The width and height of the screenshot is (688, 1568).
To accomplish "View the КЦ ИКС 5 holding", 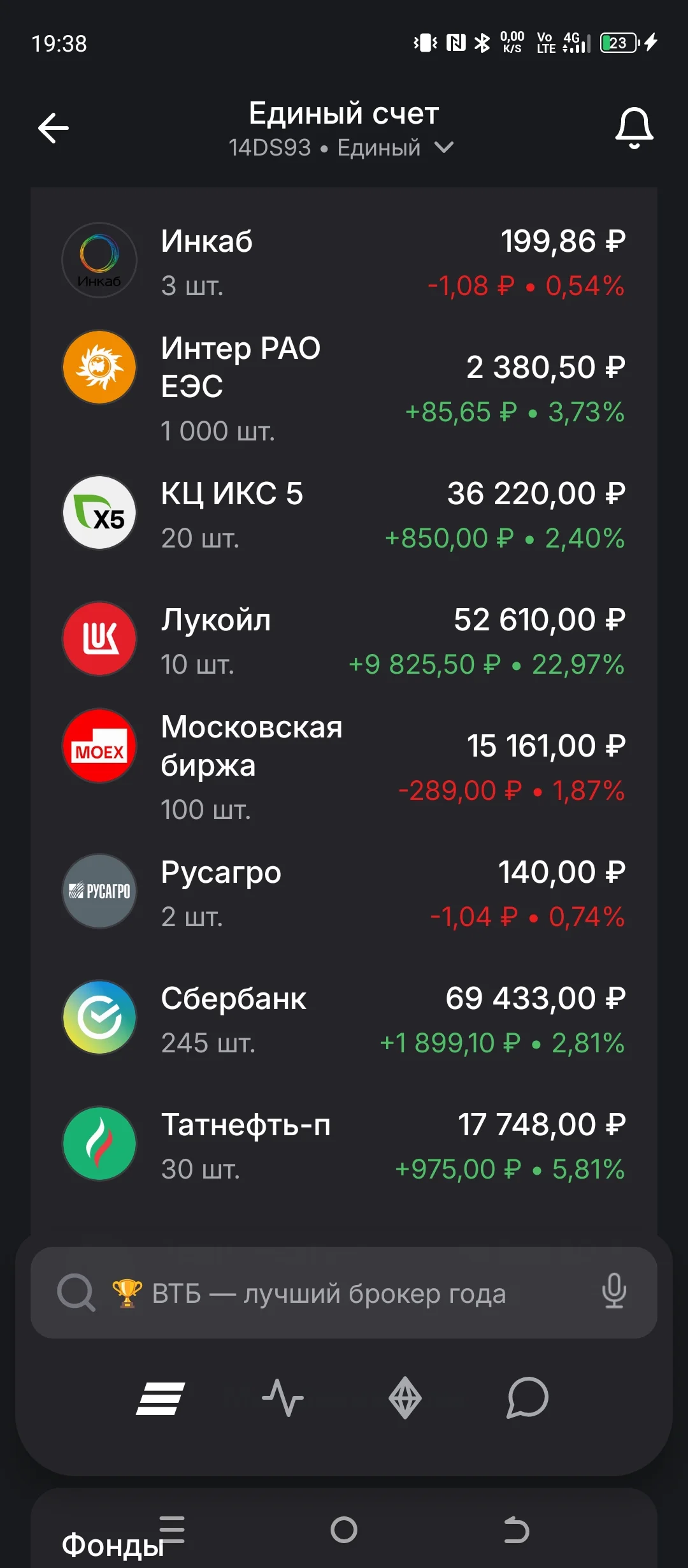I will 344,513.
